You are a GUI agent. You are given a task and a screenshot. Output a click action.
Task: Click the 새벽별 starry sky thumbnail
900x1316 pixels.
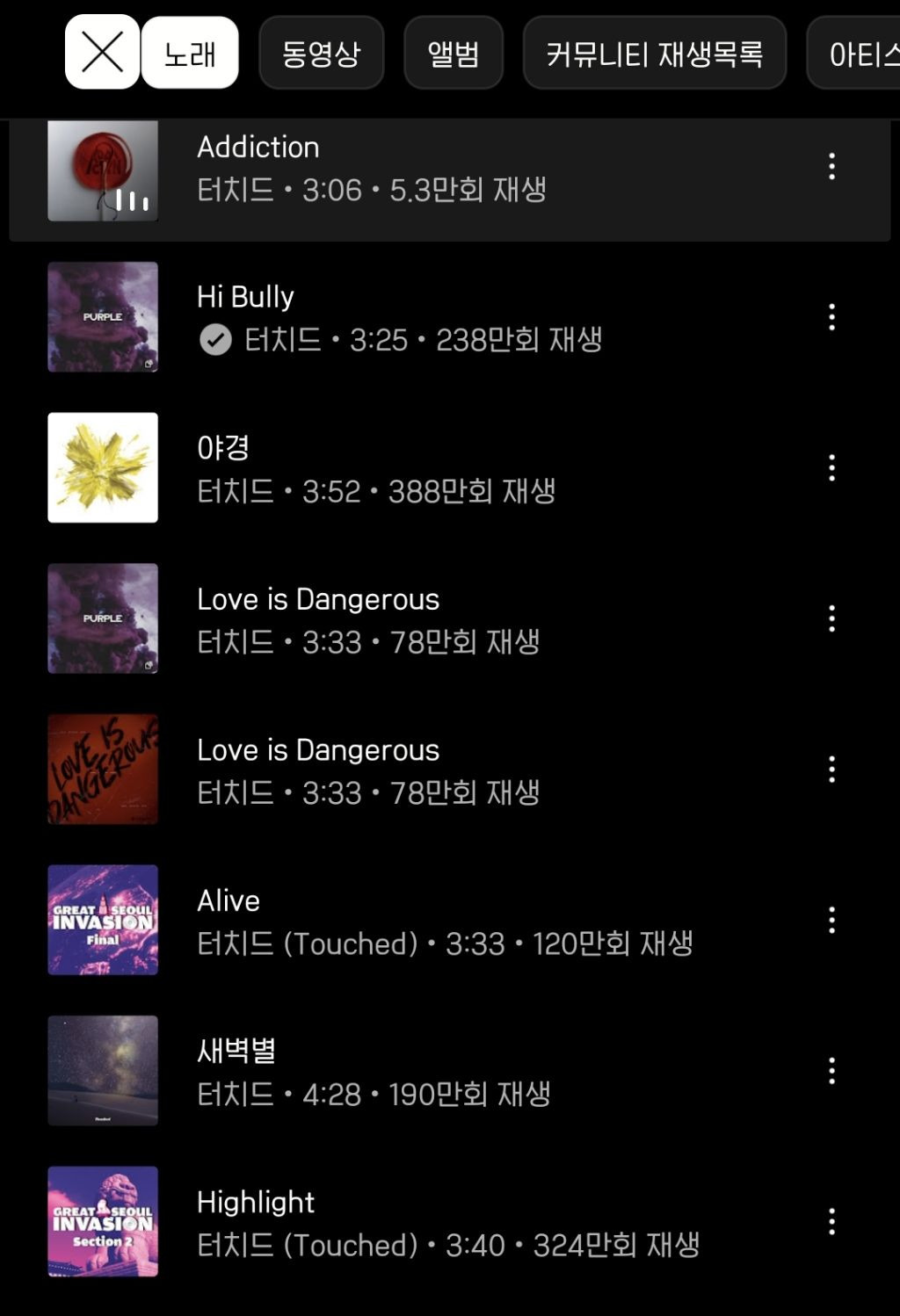[103, 1069]
